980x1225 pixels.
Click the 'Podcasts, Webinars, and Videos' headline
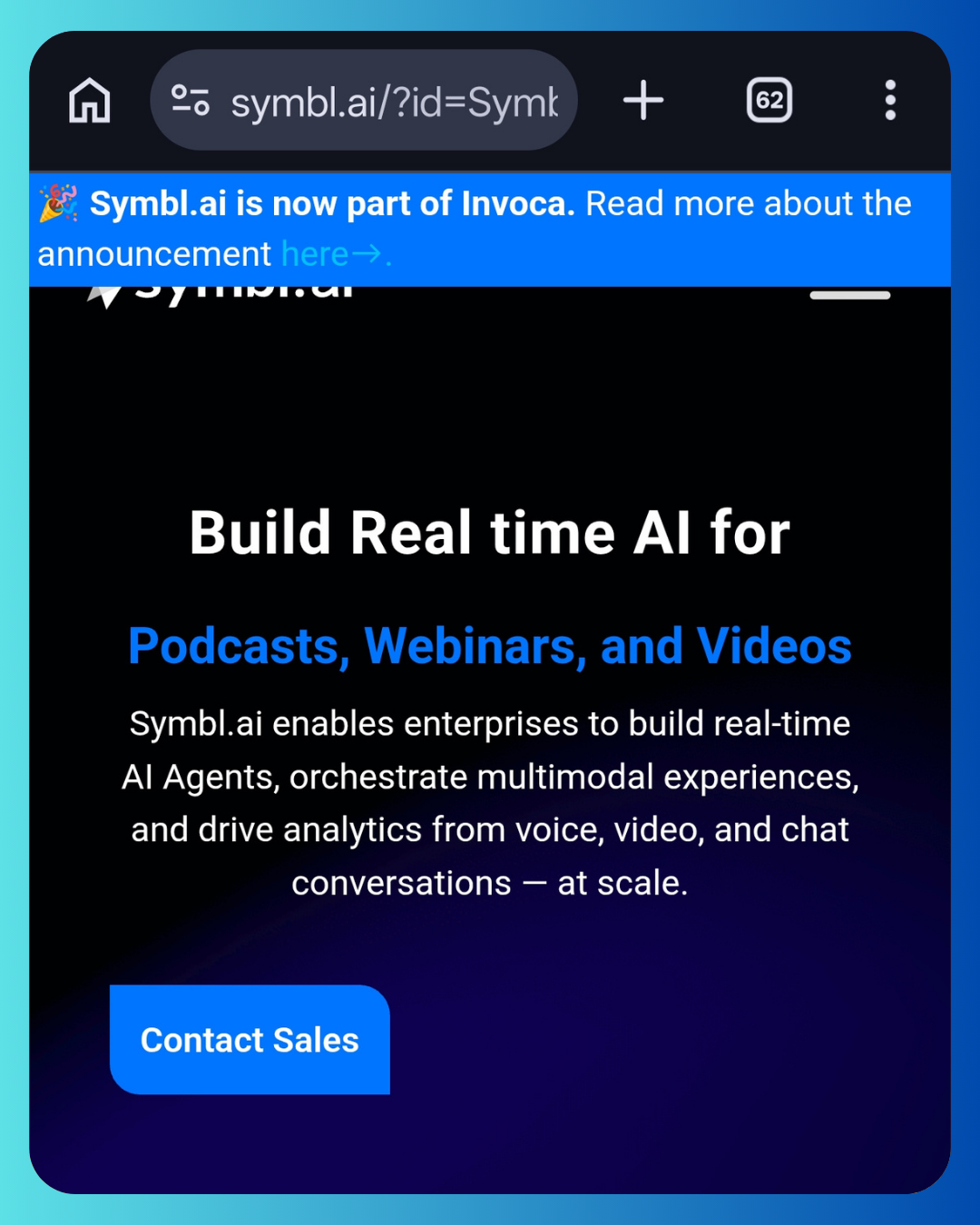pos(490,645)
